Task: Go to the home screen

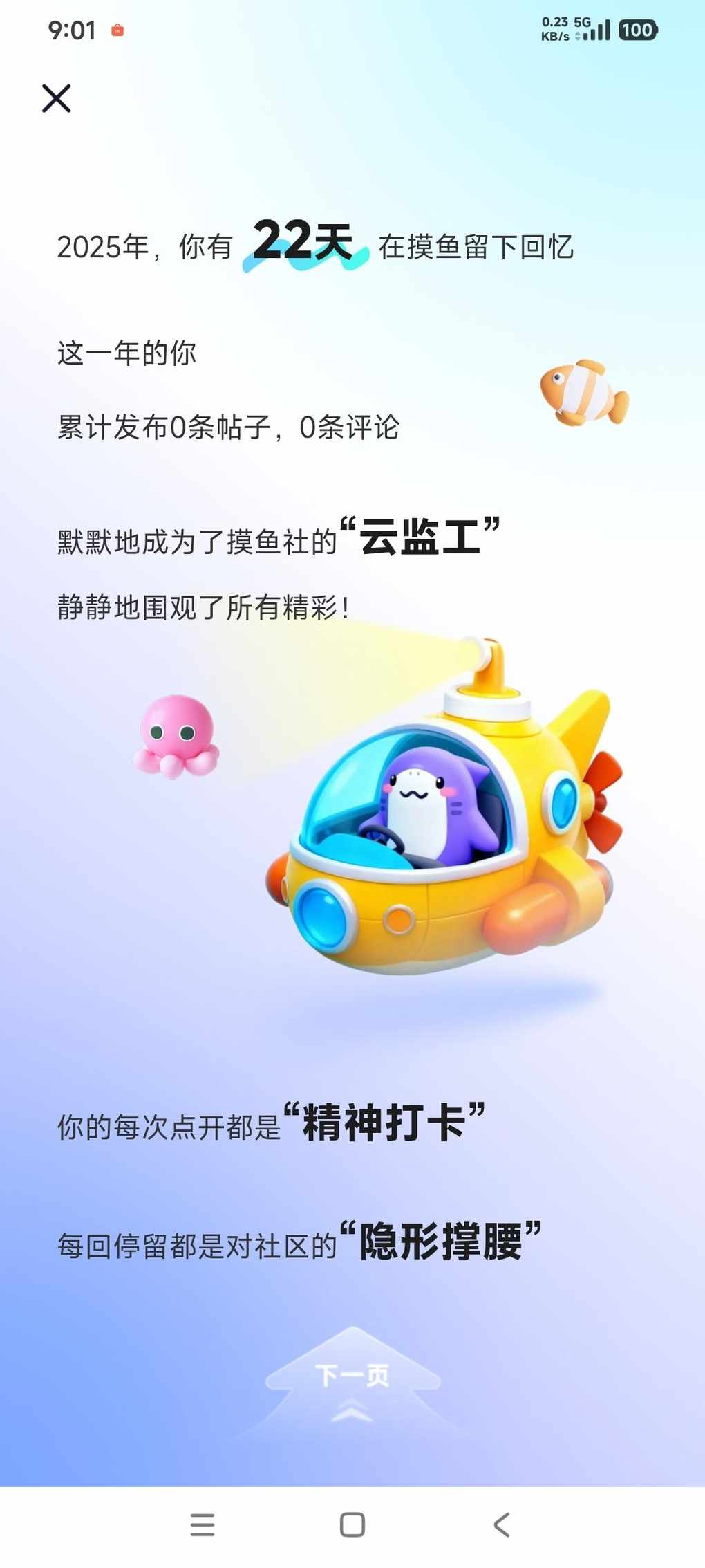Action: click(x=352, y=1525)
